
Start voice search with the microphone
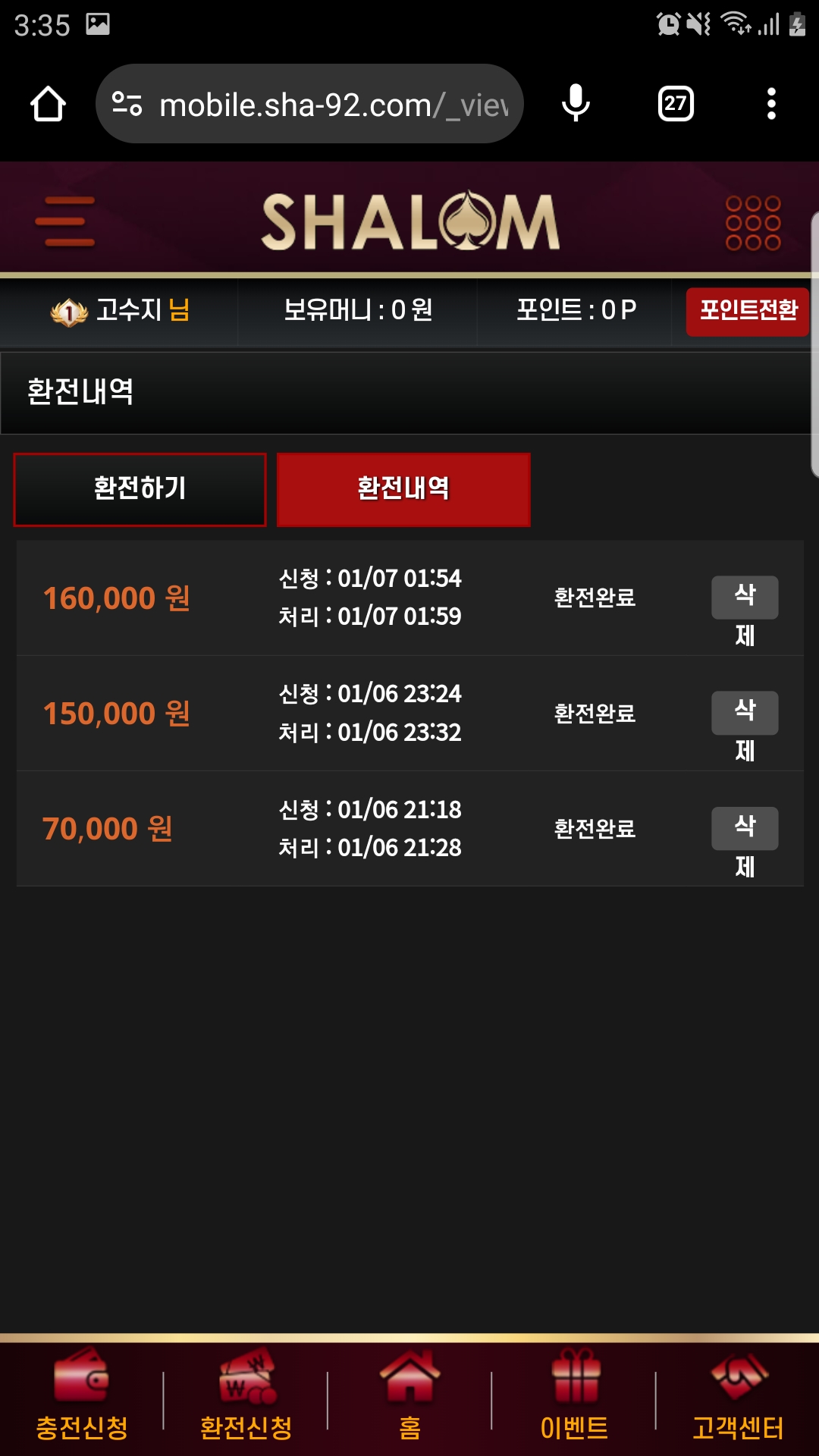(x=576, y=104)
